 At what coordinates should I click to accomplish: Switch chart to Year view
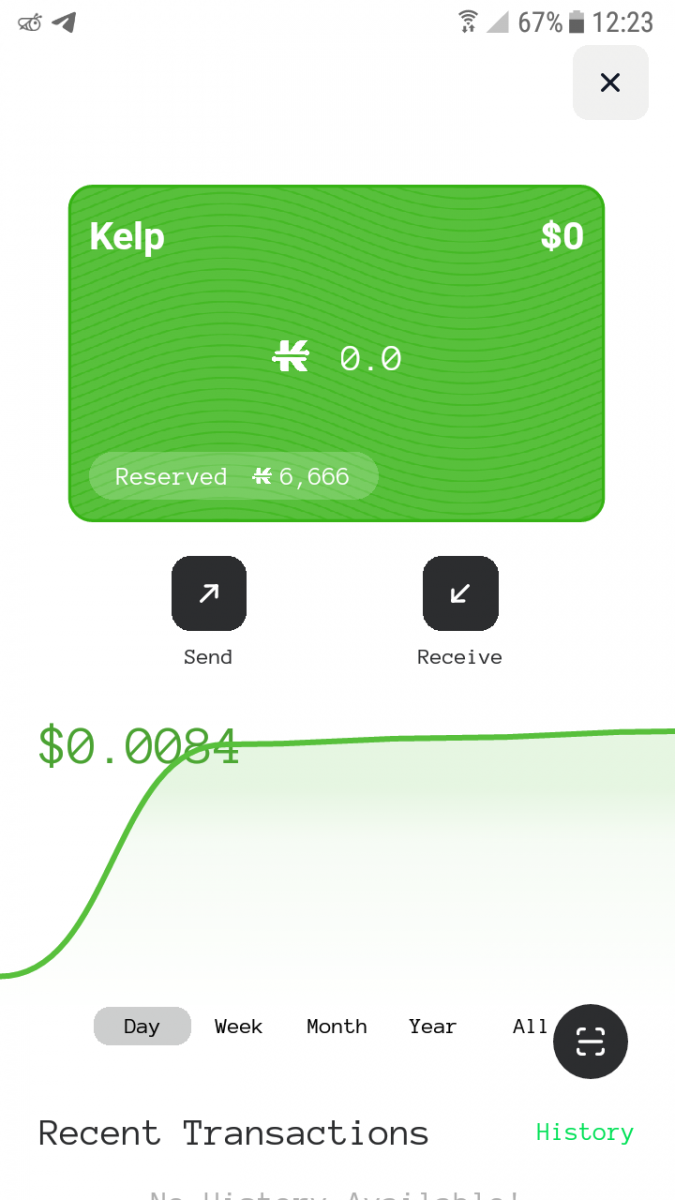pos(432,1026)
